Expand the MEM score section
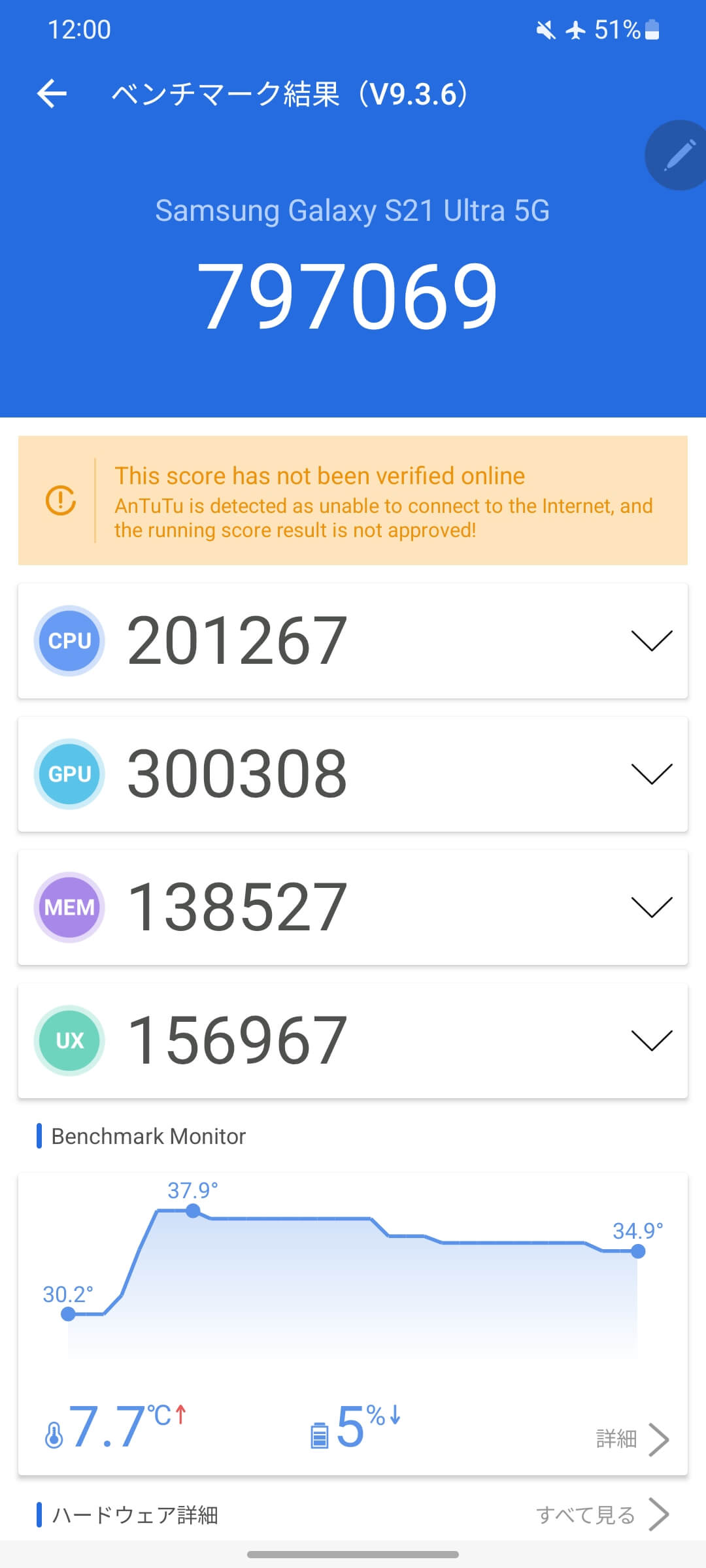Screen dimensions: 706x1568 (651, 907)
